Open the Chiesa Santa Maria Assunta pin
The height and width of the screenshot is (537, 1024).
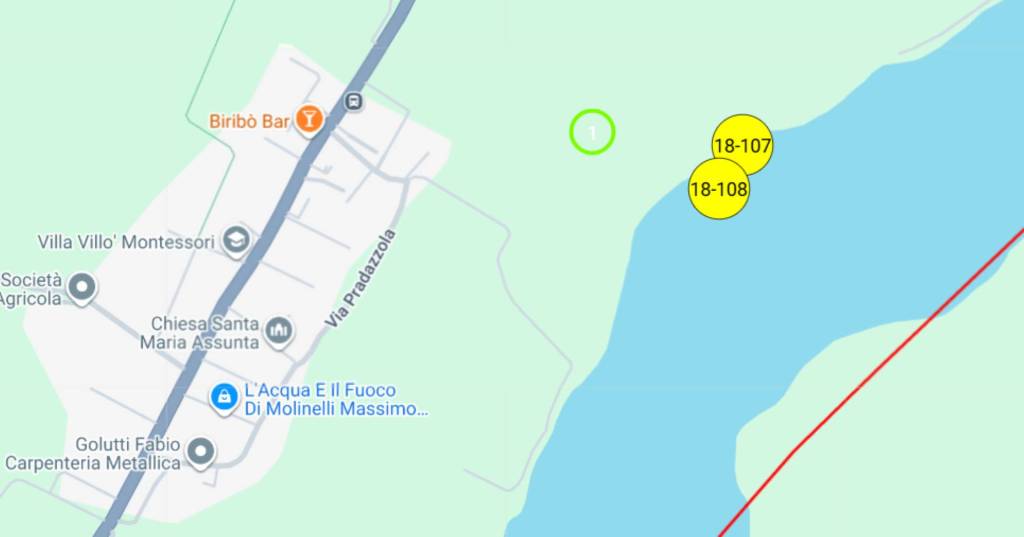point(279,330)
